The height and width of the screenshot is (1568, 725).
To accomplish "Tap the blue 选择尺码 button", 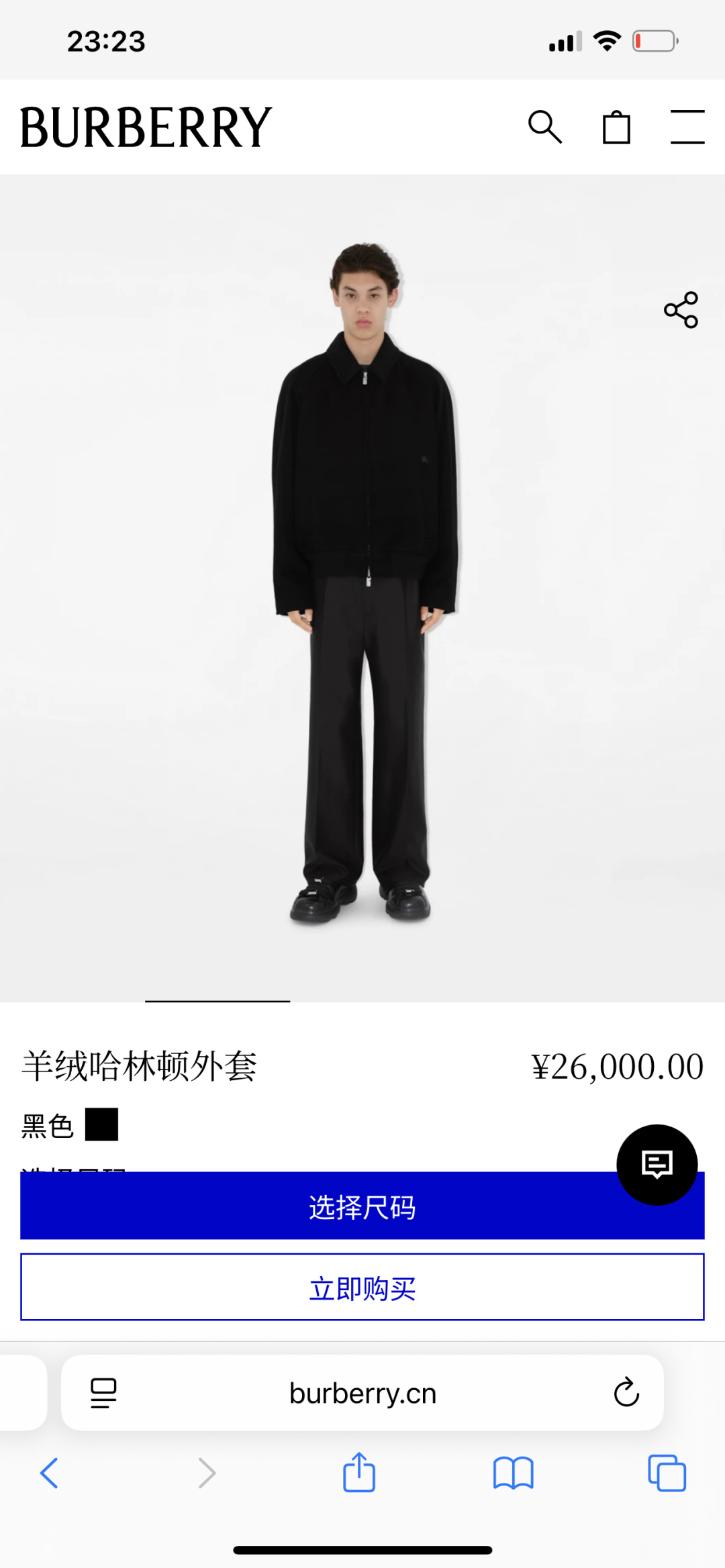I will coord(362,1208).
